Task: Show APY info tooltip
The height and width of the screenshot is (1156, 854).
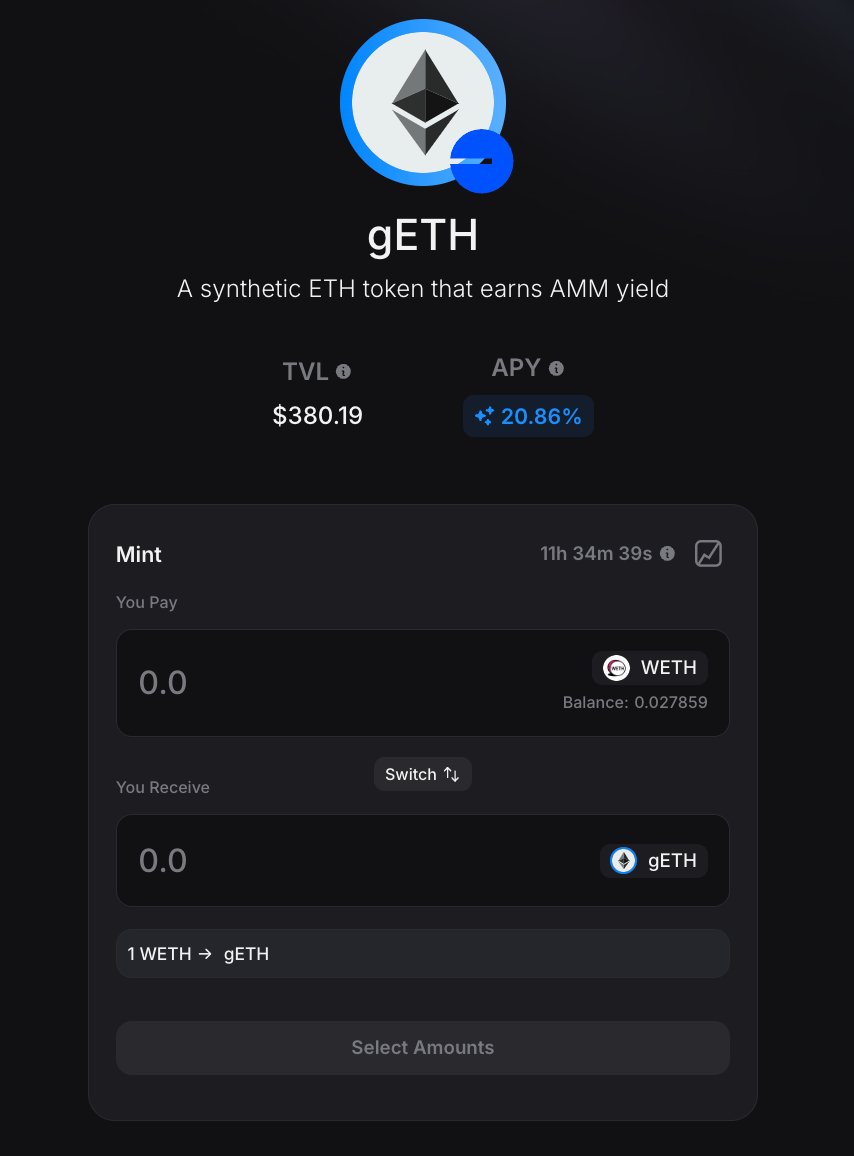Action: (x=556, y=368)
